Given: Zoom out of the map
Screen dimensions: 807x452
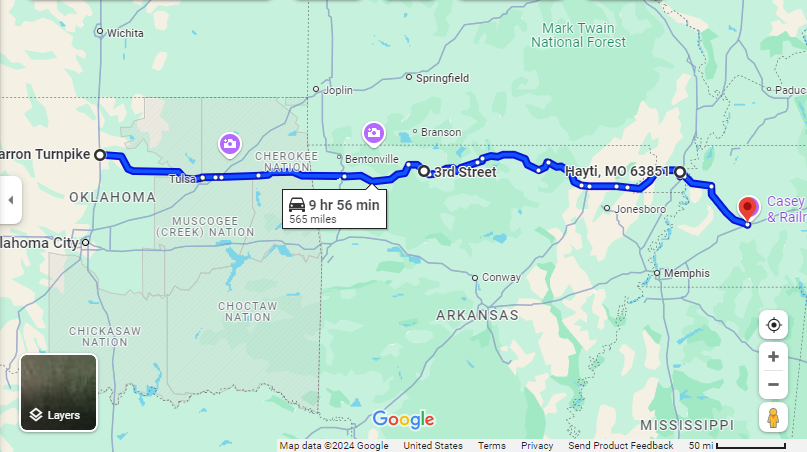Looking at the screenshot, I should pos(773,385).
